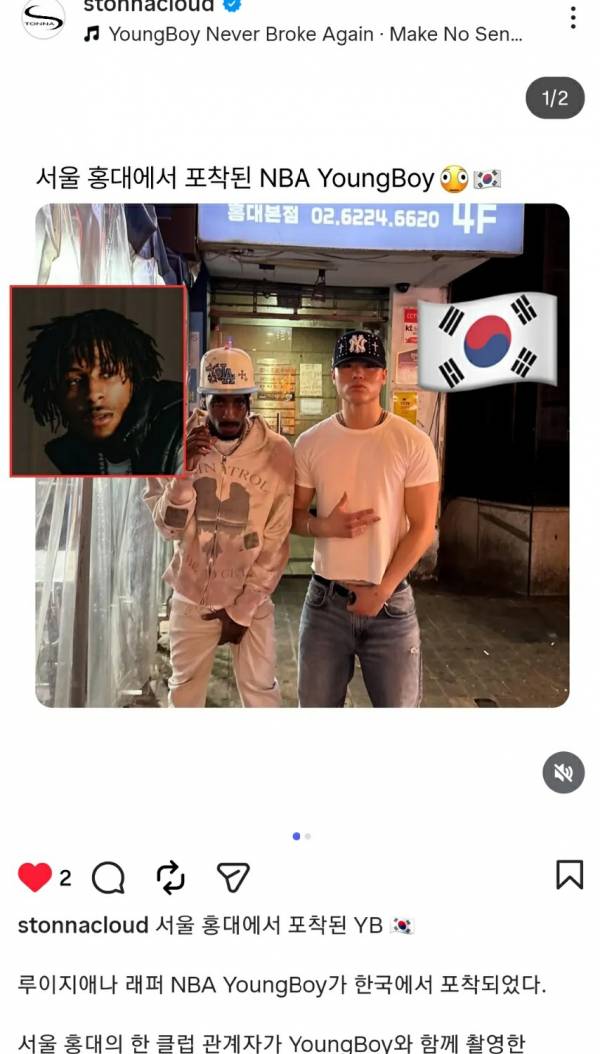Viewport: 600px width, 1054px height.
Task: Unmute the post audio
Action: [x=563, y=772]
